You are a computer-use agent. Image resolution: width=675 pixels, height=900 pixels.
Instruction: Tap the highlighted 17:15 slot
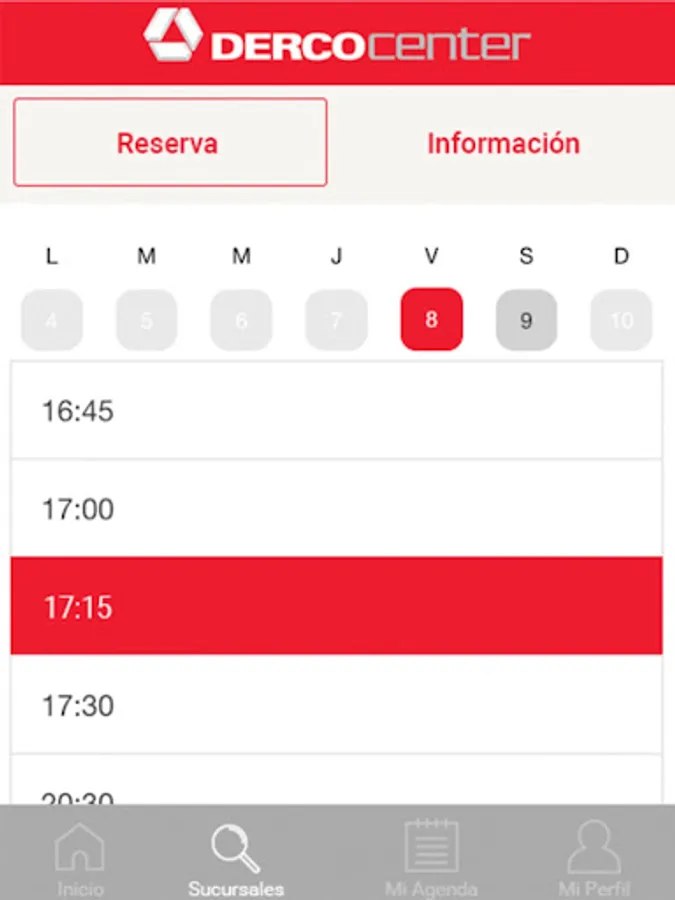click(336, 606)
